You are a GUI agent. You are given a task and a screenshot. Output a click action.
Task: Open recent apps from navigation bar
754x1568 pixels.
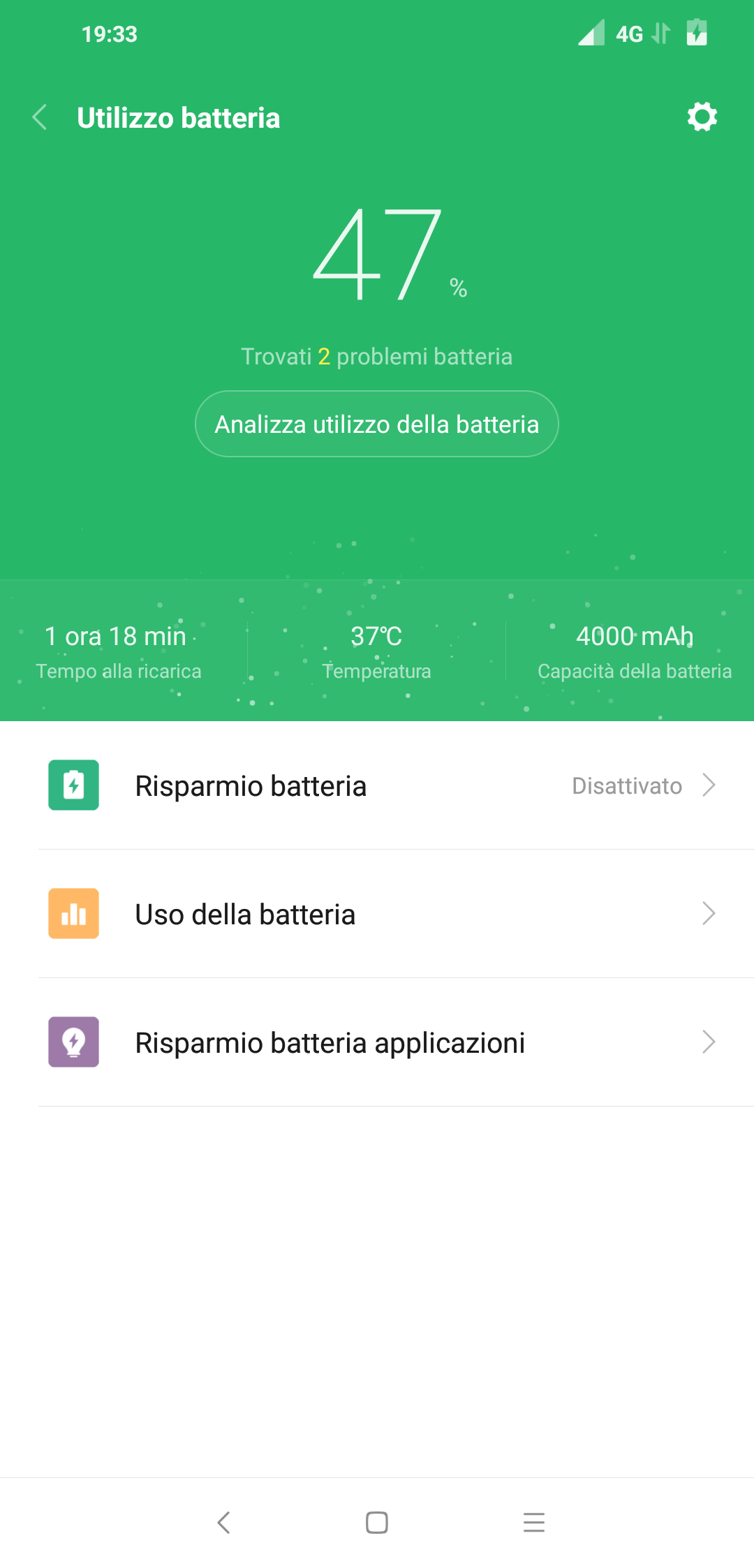point(534,1522)
